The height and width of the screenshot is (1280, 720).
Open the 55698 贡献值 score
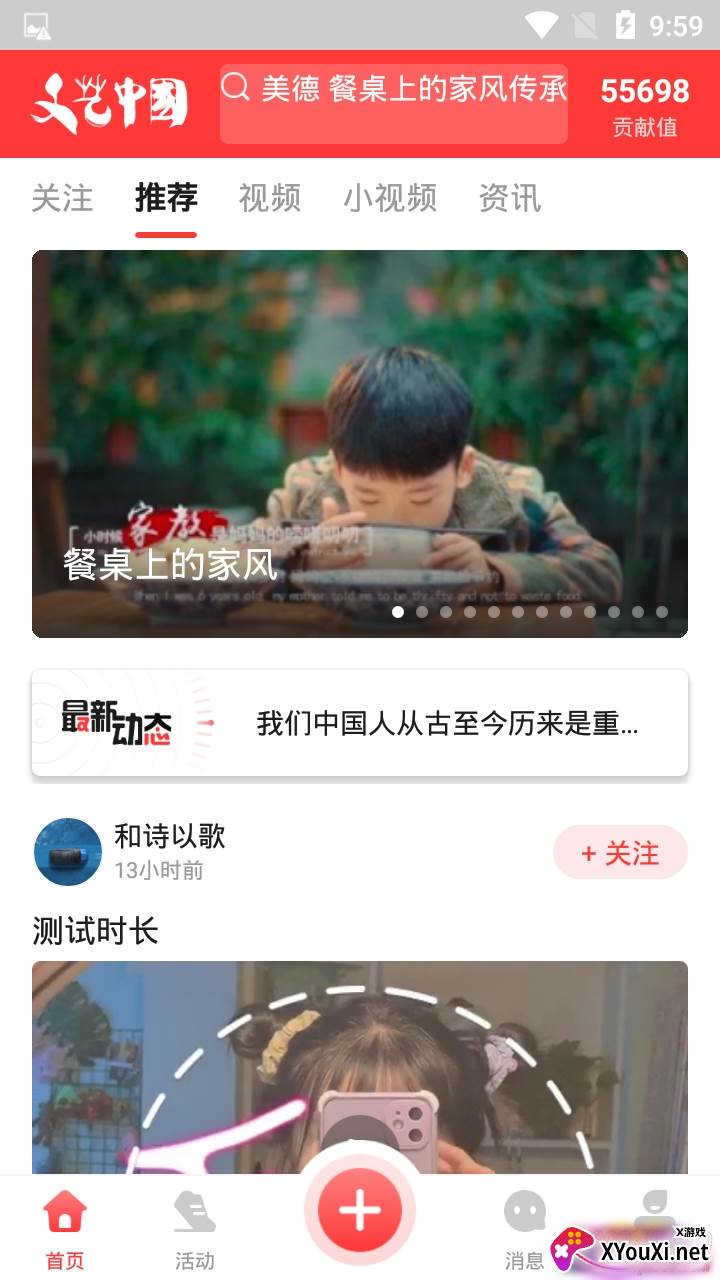tap(644, 105)
